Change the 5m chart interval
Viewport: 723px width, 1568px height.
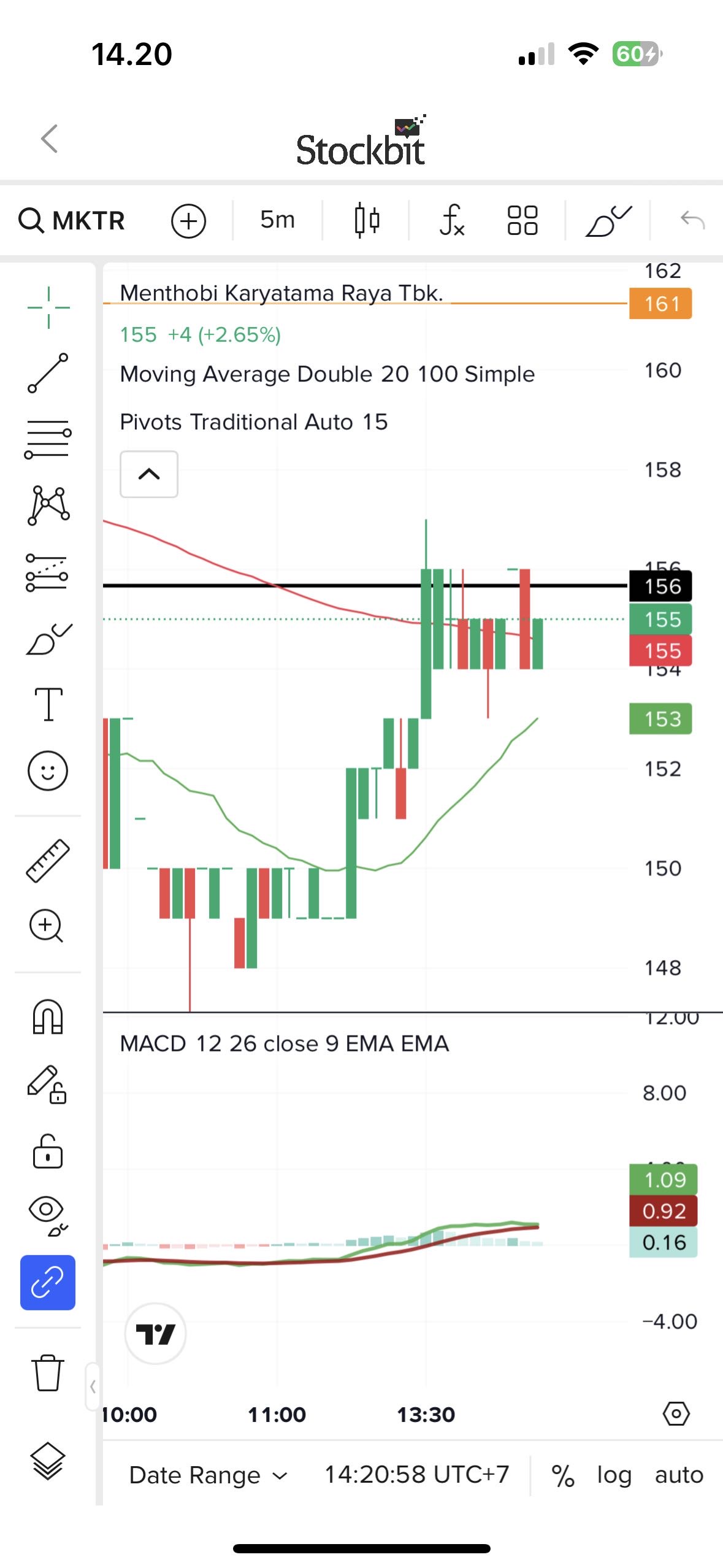tap(277, 220)
